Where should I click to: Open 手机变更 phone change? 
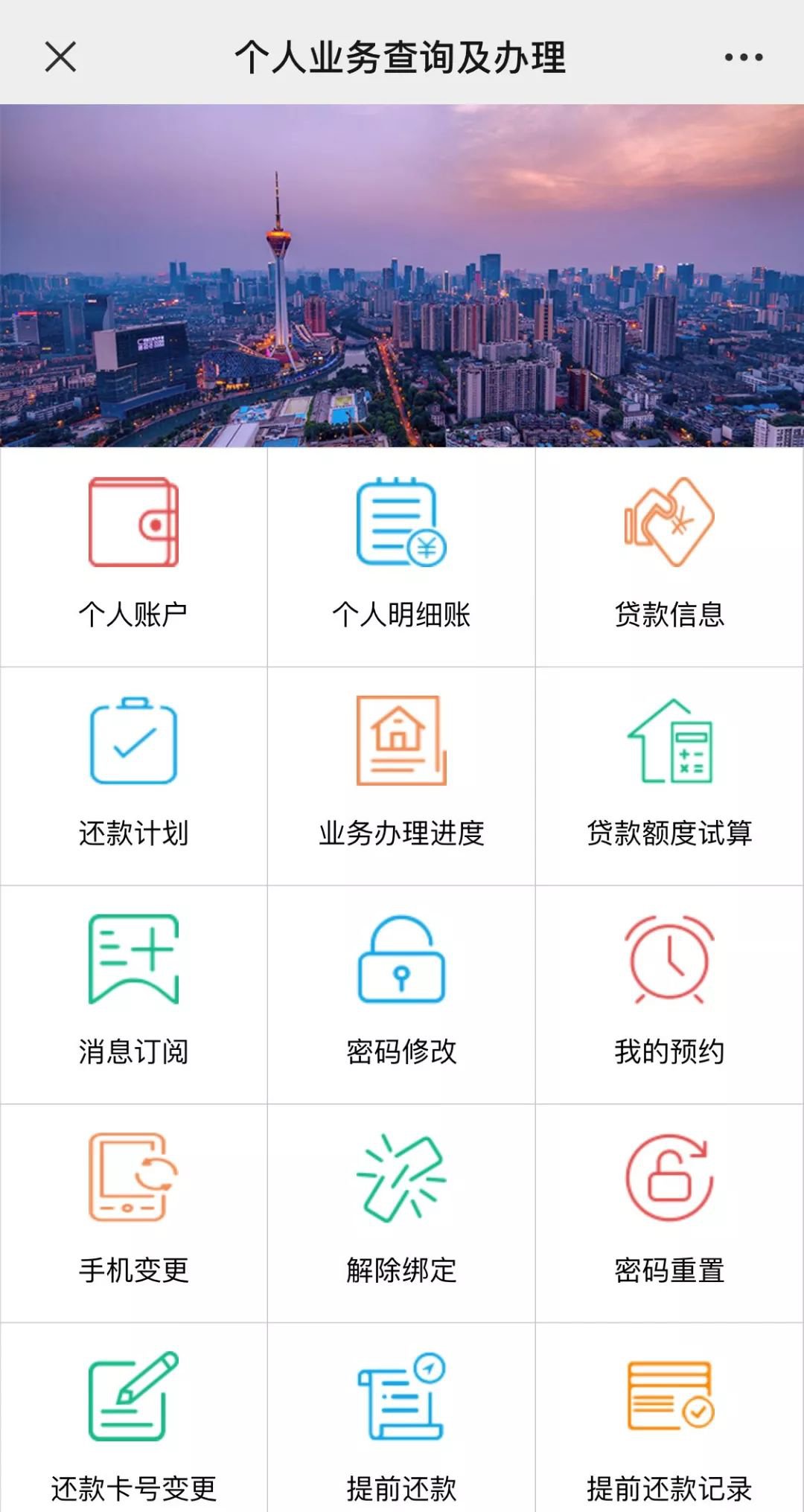(x=134, y=1211)
